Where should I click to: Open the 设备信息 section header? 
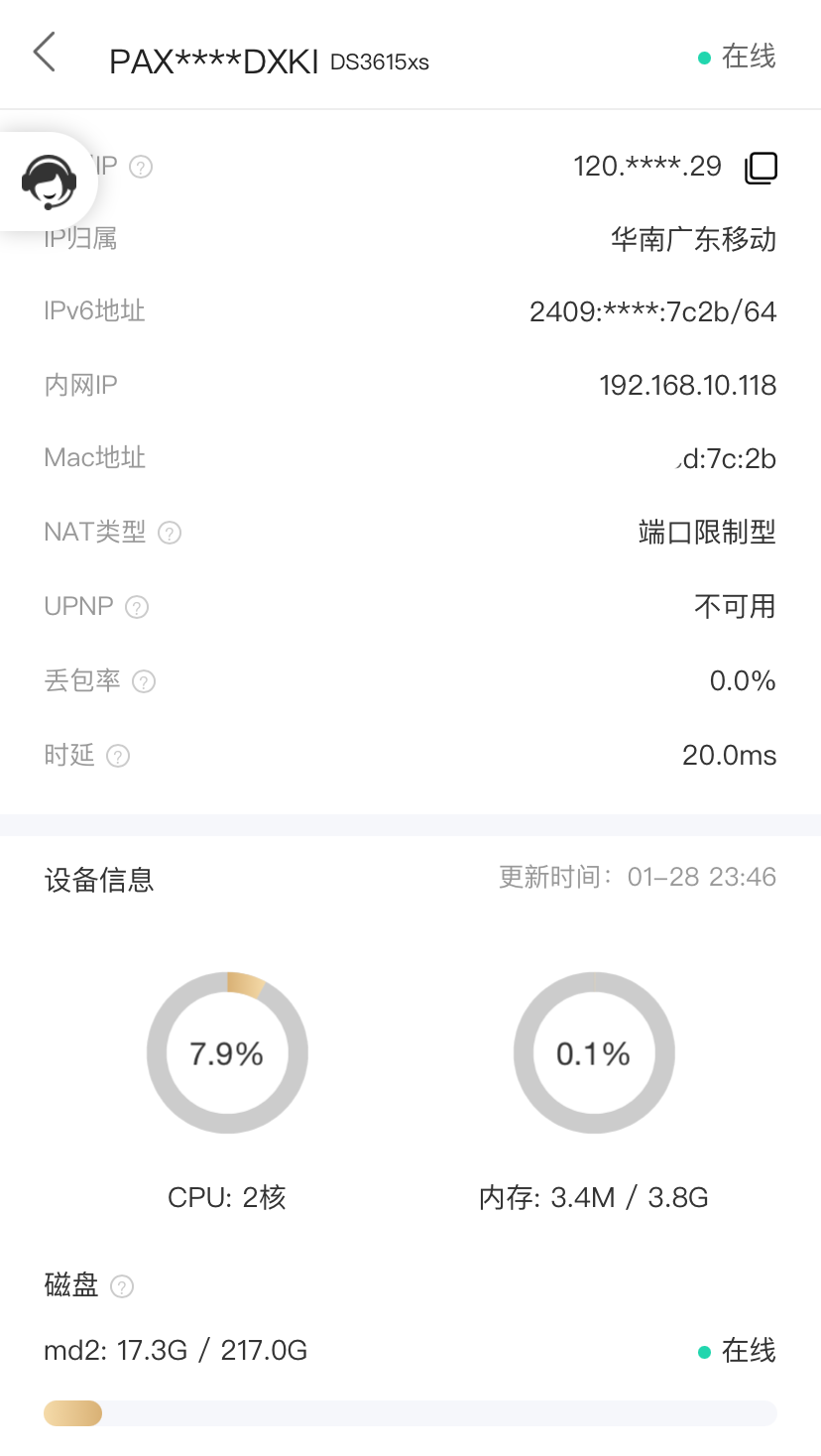(99, 880)
